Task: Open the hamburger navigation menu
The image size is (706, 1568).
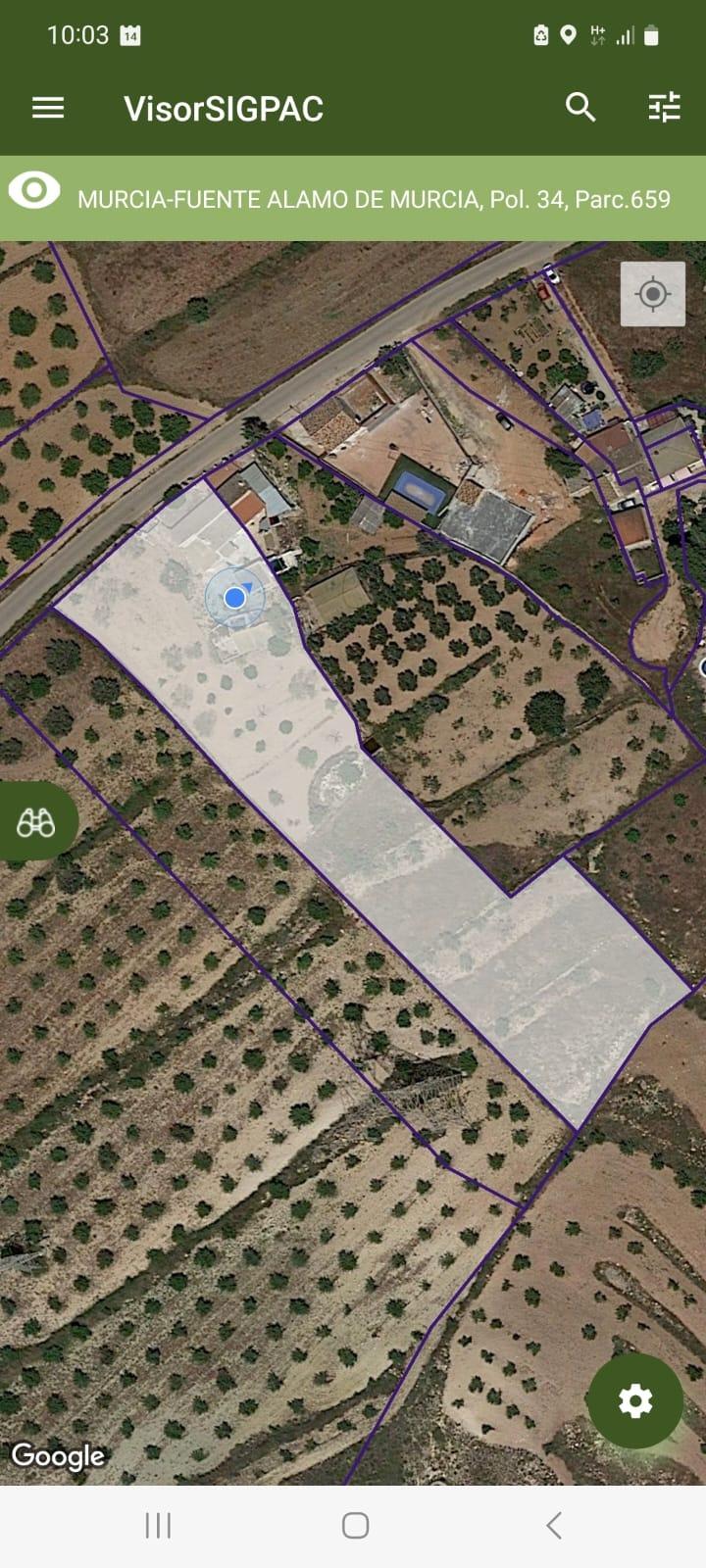Action: (x=48, y=108)
